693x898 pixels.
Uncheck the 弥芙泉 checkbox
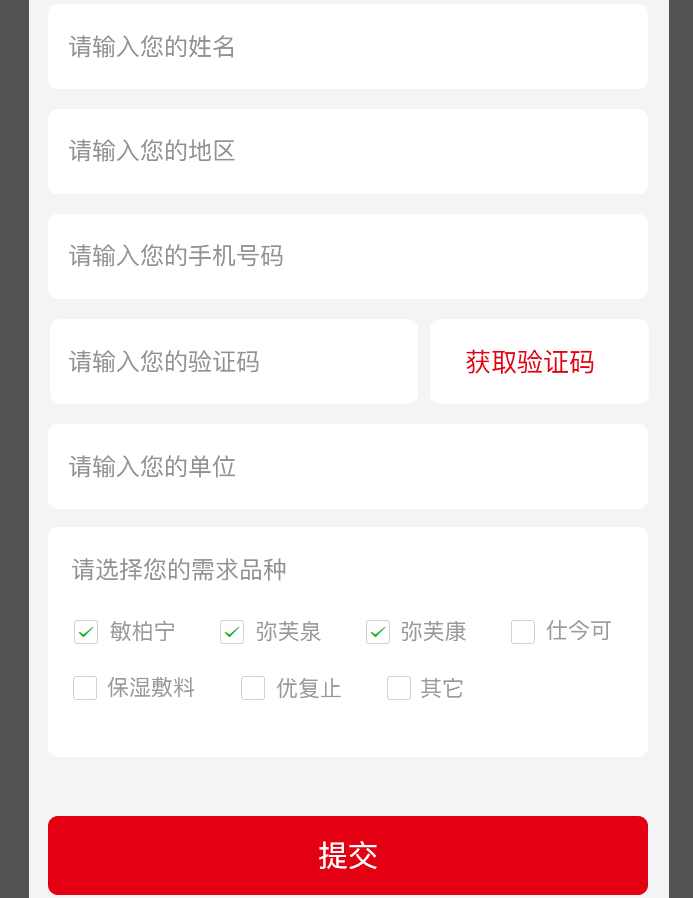(232, 632)
